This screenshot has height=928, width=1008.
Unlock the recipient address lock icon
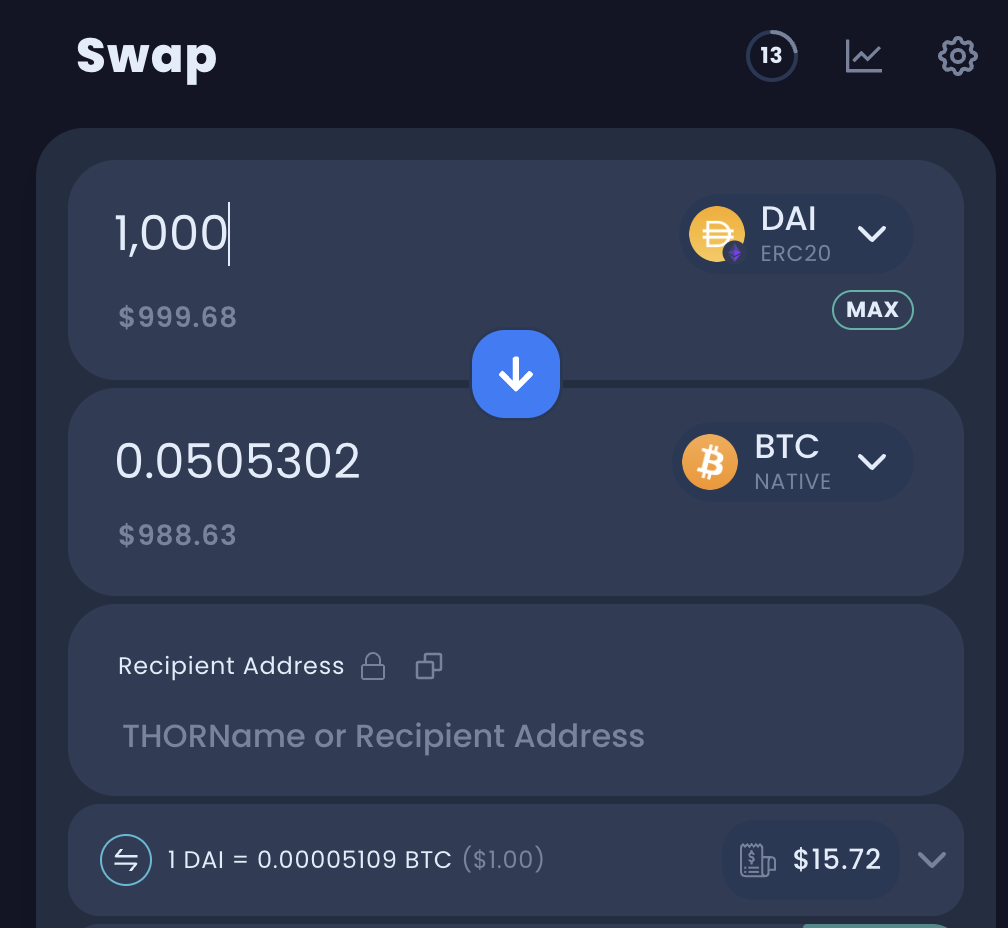[373, 666]
